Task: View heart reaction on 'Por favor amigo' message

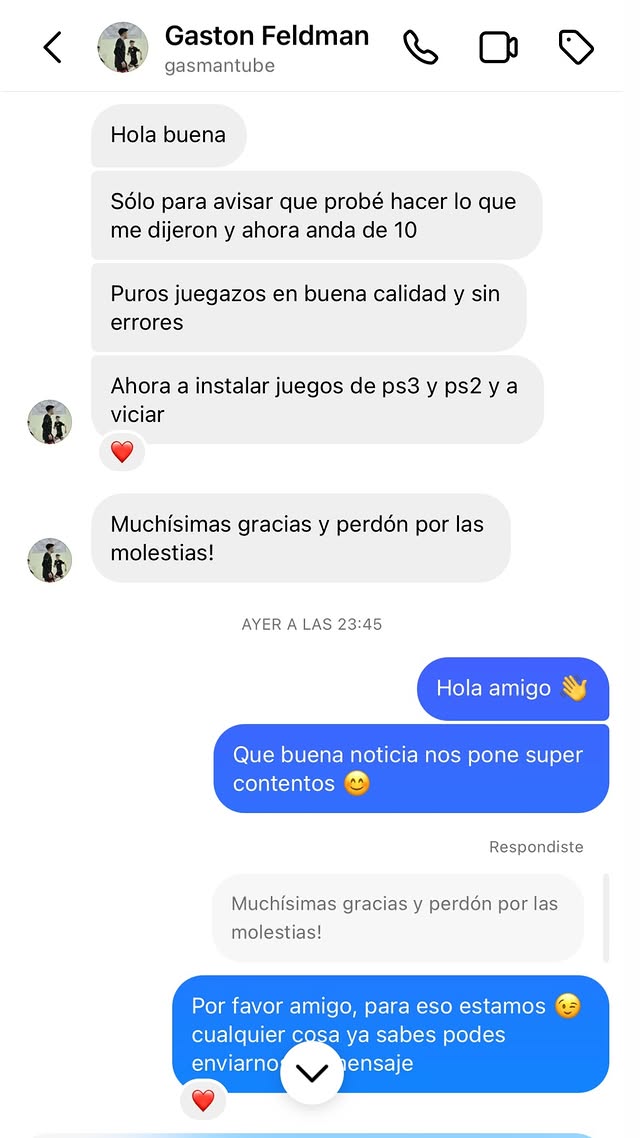Action: tap(203, 1101)
